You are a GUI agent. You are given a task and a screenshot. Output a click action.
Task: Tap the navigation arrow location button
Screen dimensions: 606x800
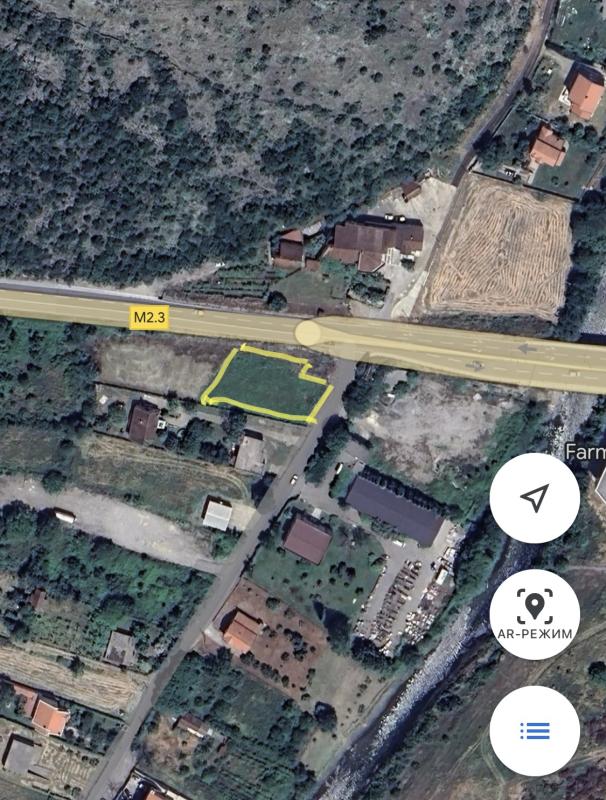[x=535, y=498]
